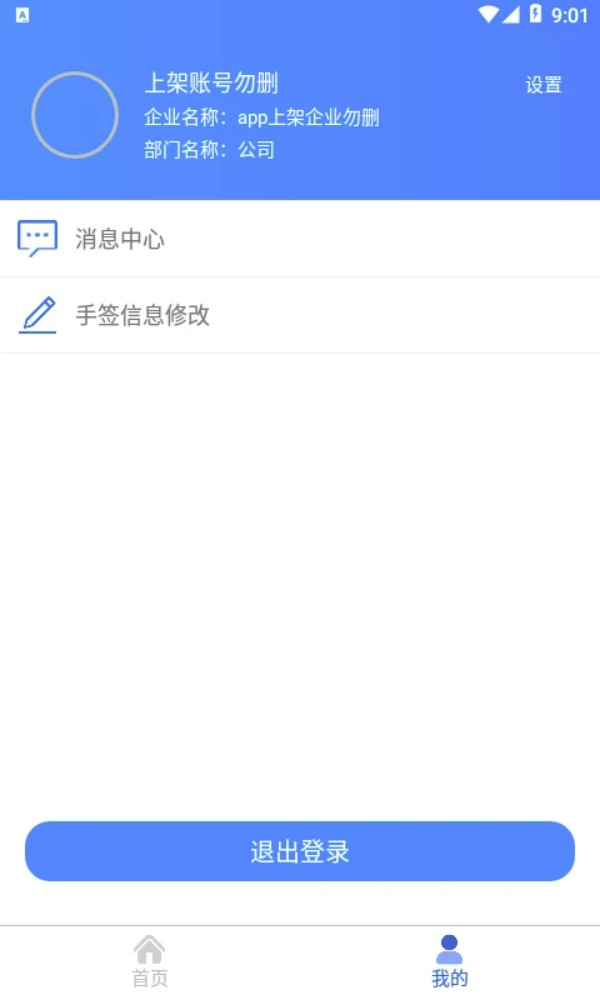Screen dimensions: 600x1000
Task: Select the 我的 tab
Action: (x=449, y=962)
